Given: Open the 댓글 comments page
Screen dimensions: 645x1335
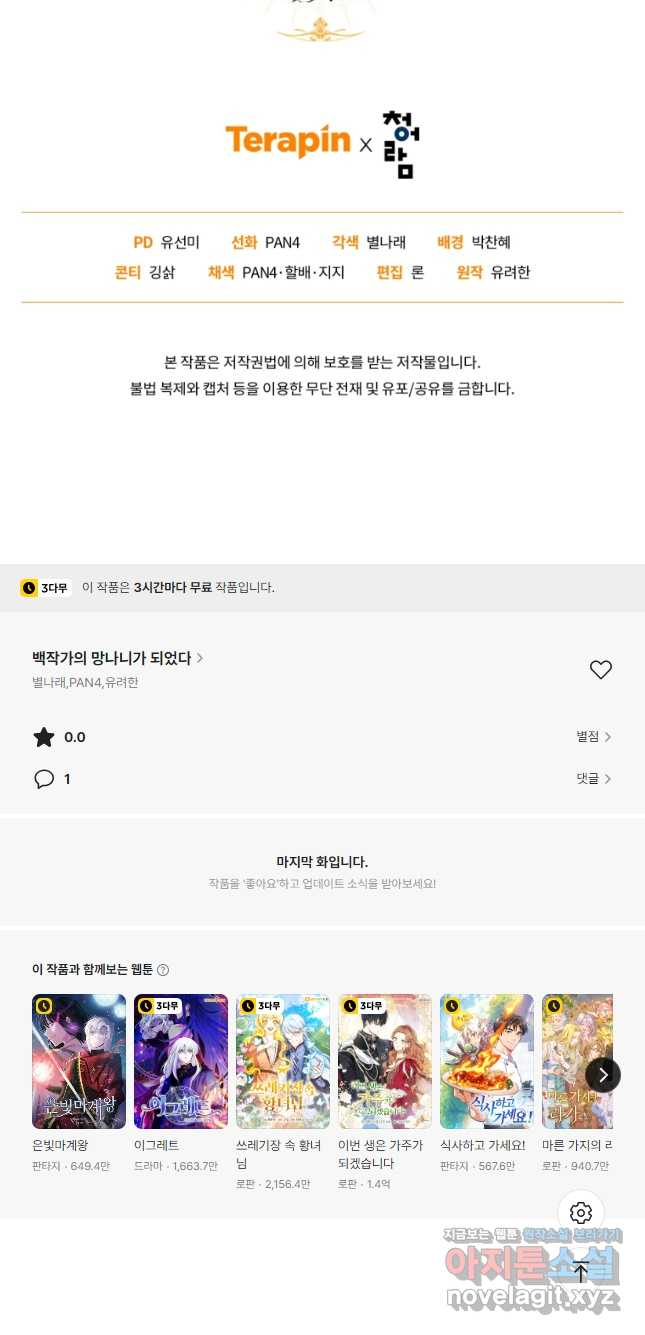Looking at the screenshot, I should click(x=593, y=778).
